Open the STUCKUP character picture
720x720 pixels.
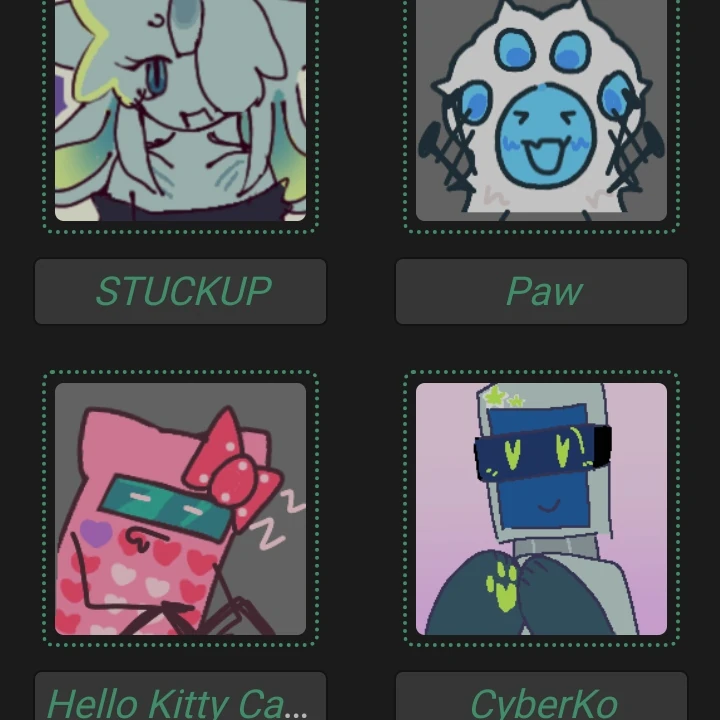click(180, 110)
